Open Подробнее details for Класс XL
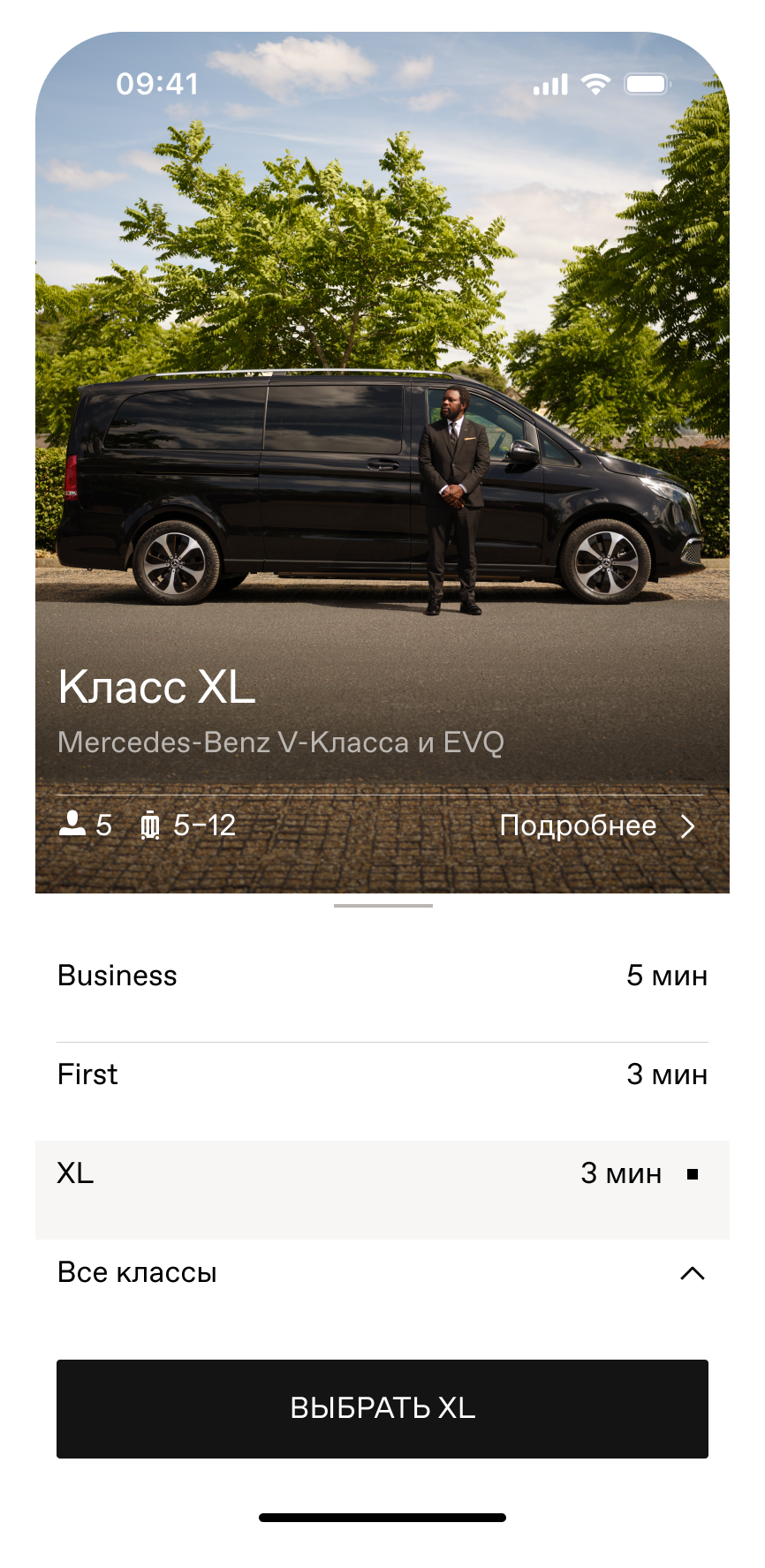Screen dimensions: 765x1568 597,825
